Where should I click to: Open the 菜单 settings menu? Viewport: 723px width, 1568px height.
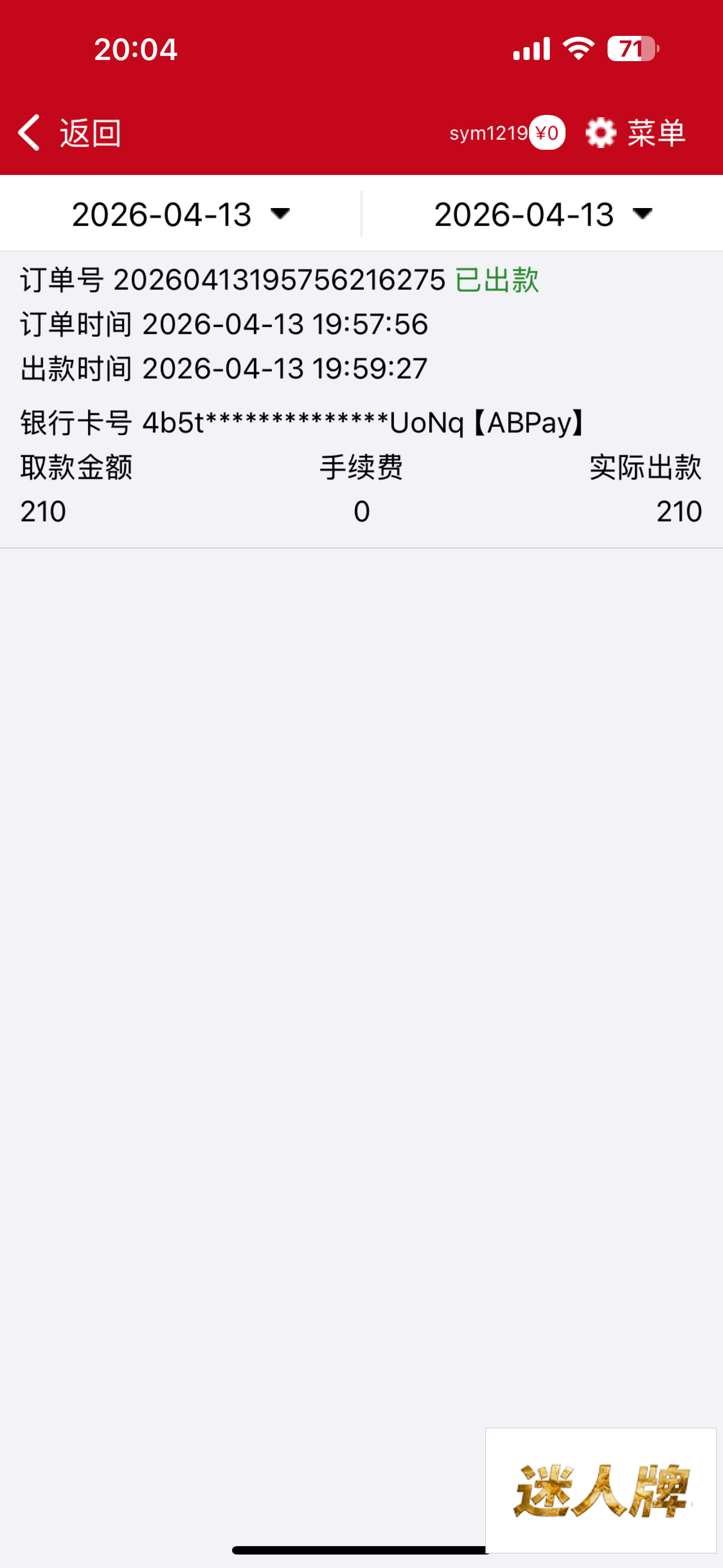[636, 133]
